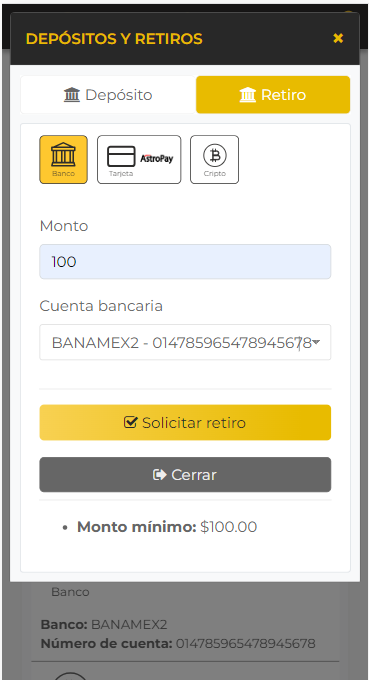Select the Retiro tab
The height and width of the screenshot is (680, 369).
pos(273,95)
